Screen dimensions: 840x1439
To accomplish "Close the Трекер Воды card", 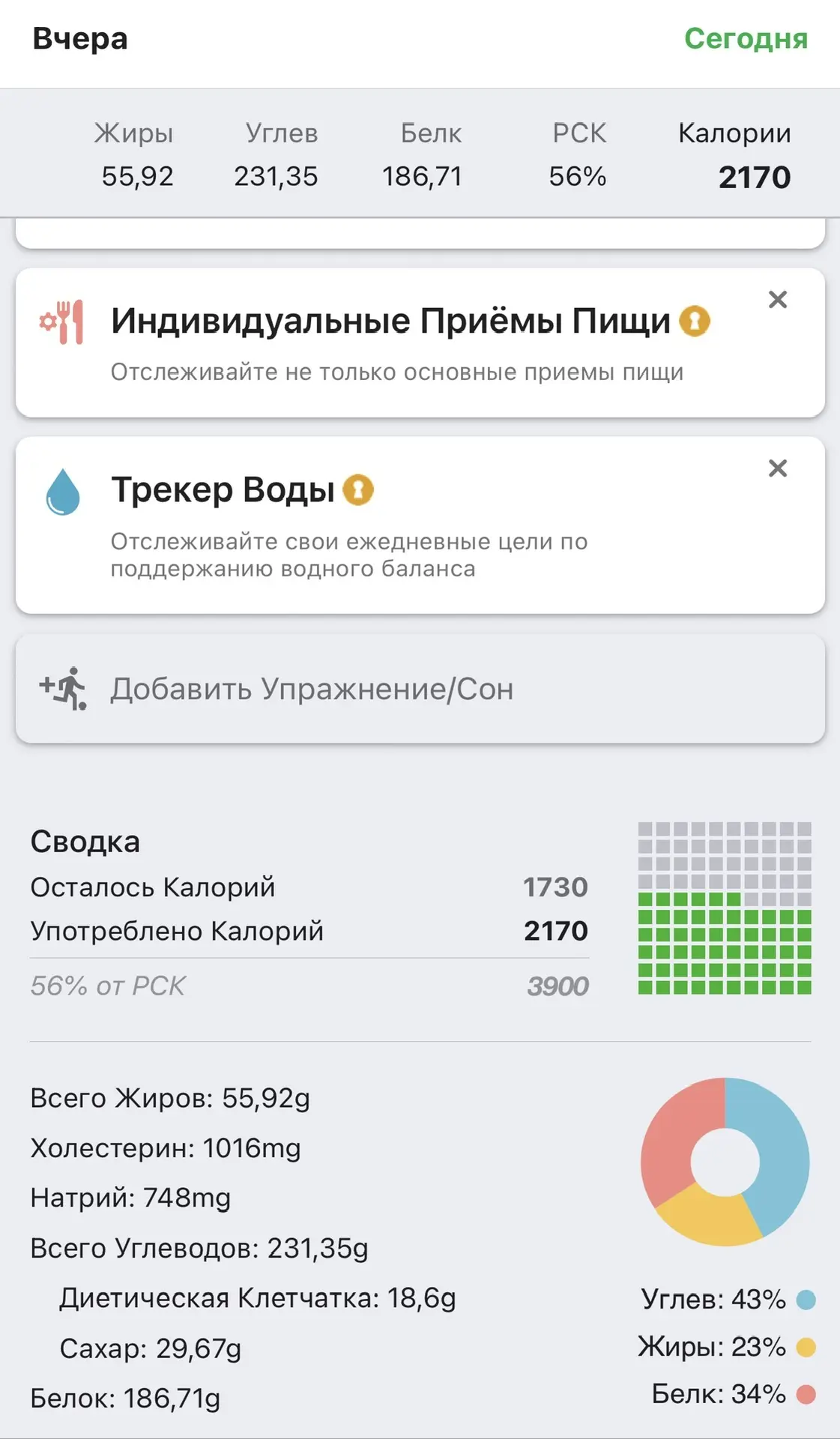I will coord(778,468).
